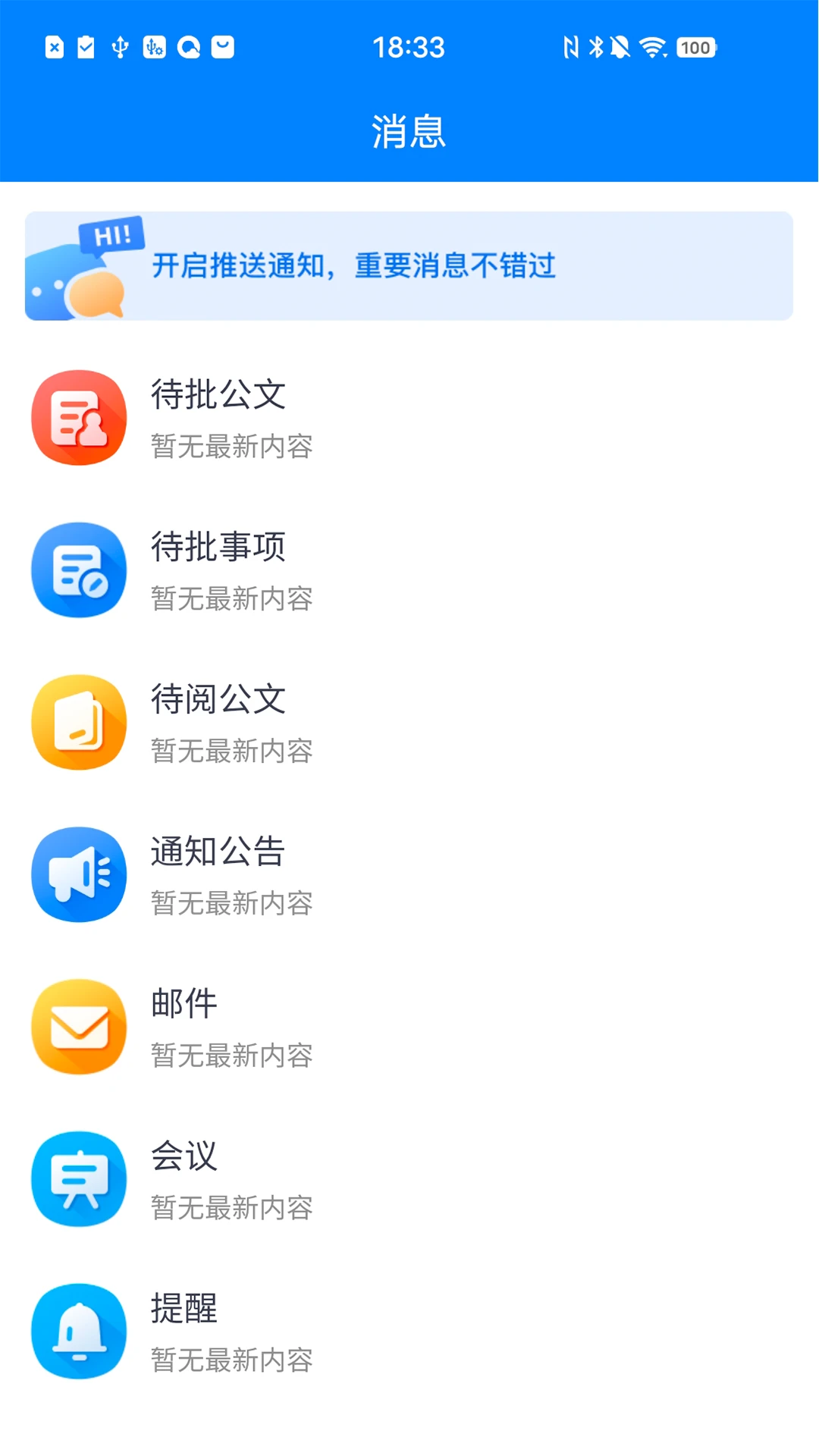The width and height of the screenshot is (819, 1456).
Task: Tap the 18:33 clock in the status bar
Action: [x=409, y=47]
